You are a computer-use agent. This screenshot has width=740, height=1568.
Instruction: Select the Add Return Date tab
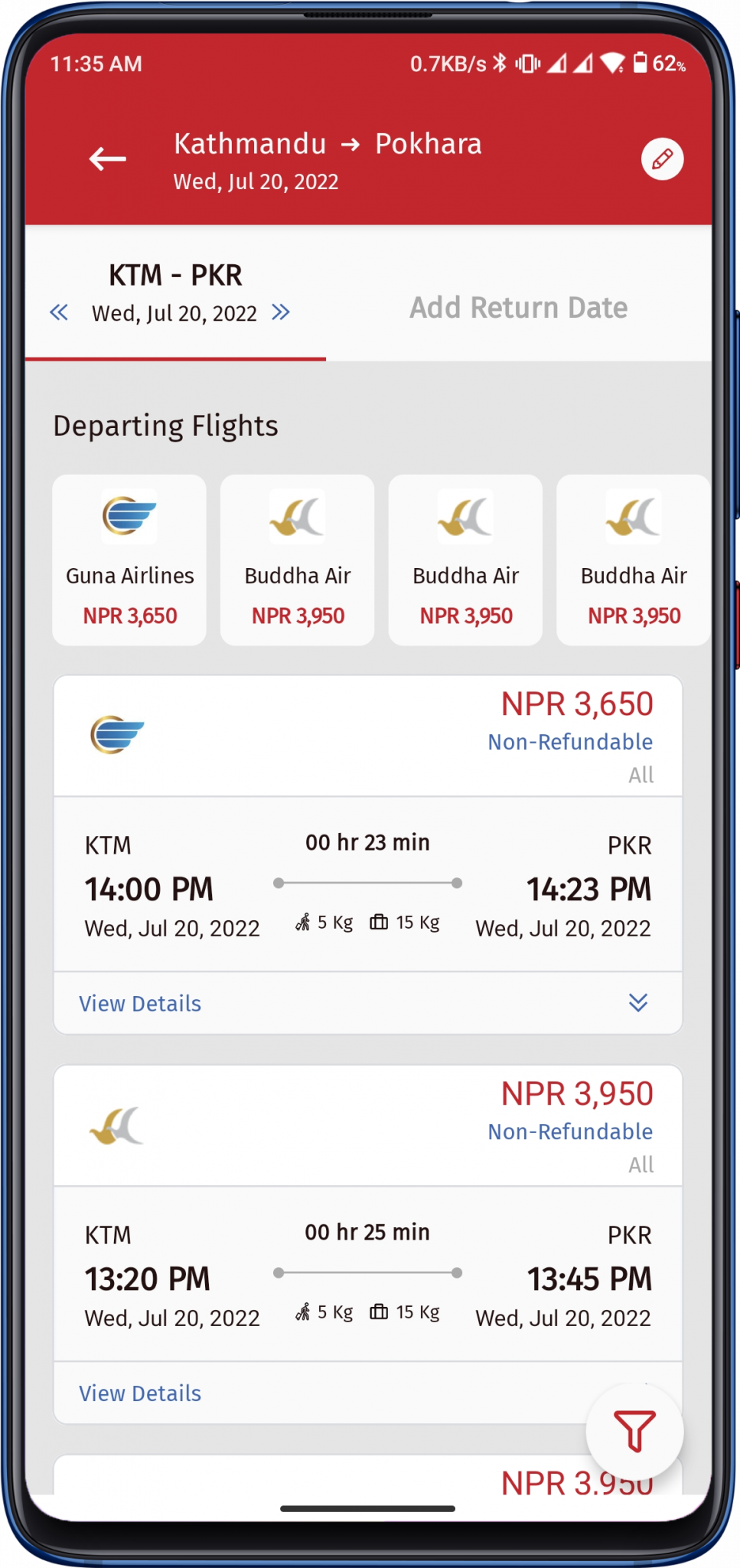coord(519,308)
